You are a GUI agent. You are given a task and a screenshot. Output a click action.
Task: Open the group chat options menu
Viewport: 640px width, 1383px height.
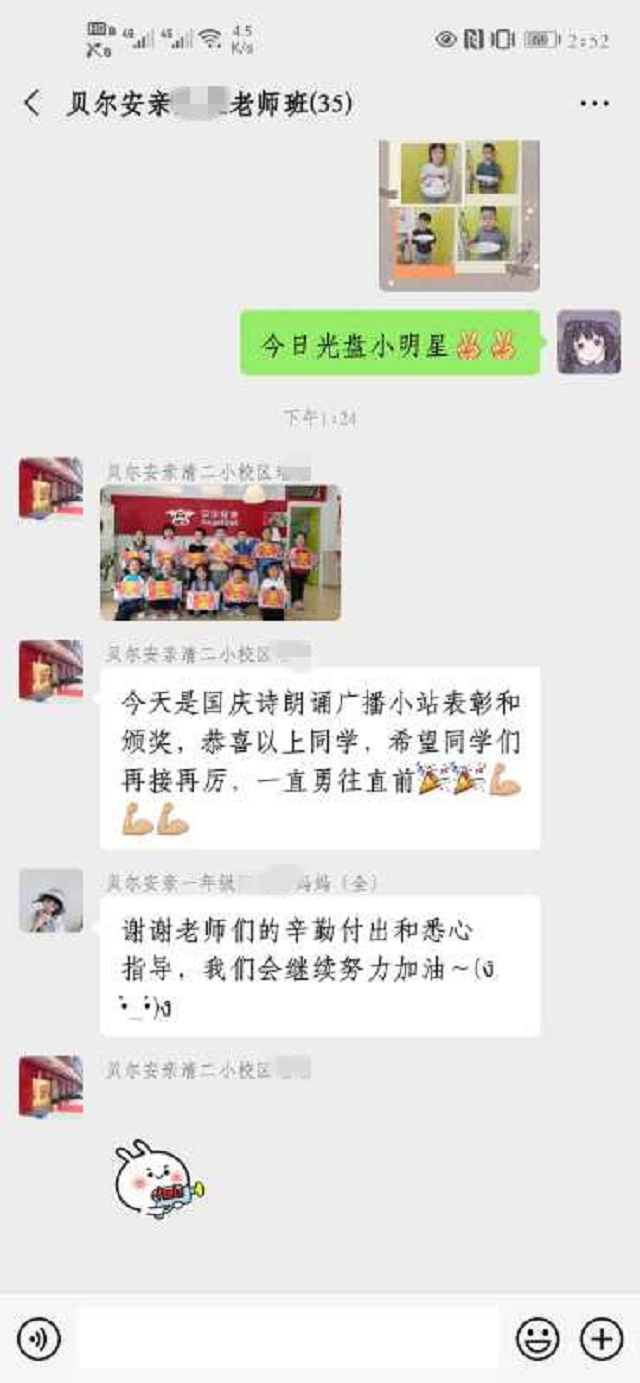point(594,104)
